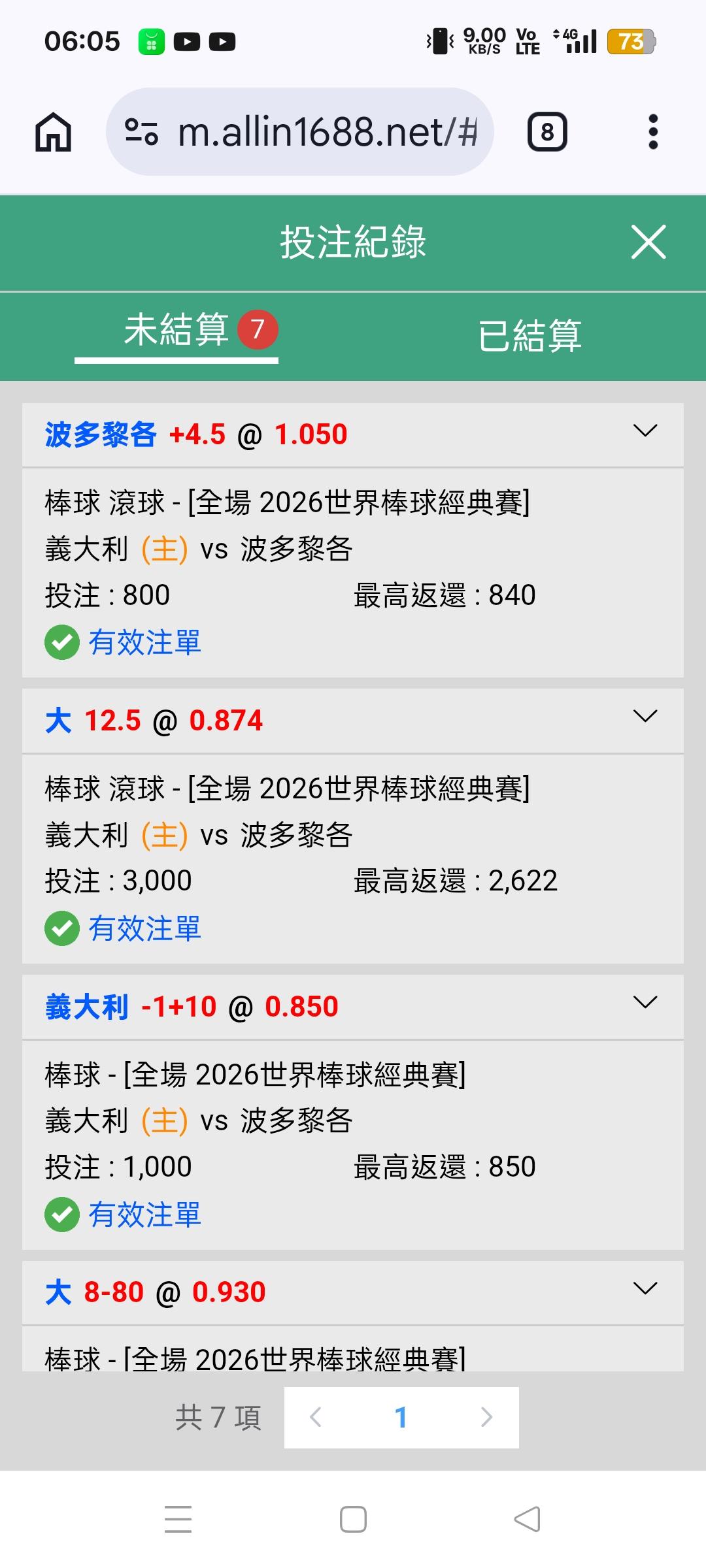The width and height of the screenshot is (706, 1568).
Task: Open the browser overflow menu
Action: [x=652, y=132]
